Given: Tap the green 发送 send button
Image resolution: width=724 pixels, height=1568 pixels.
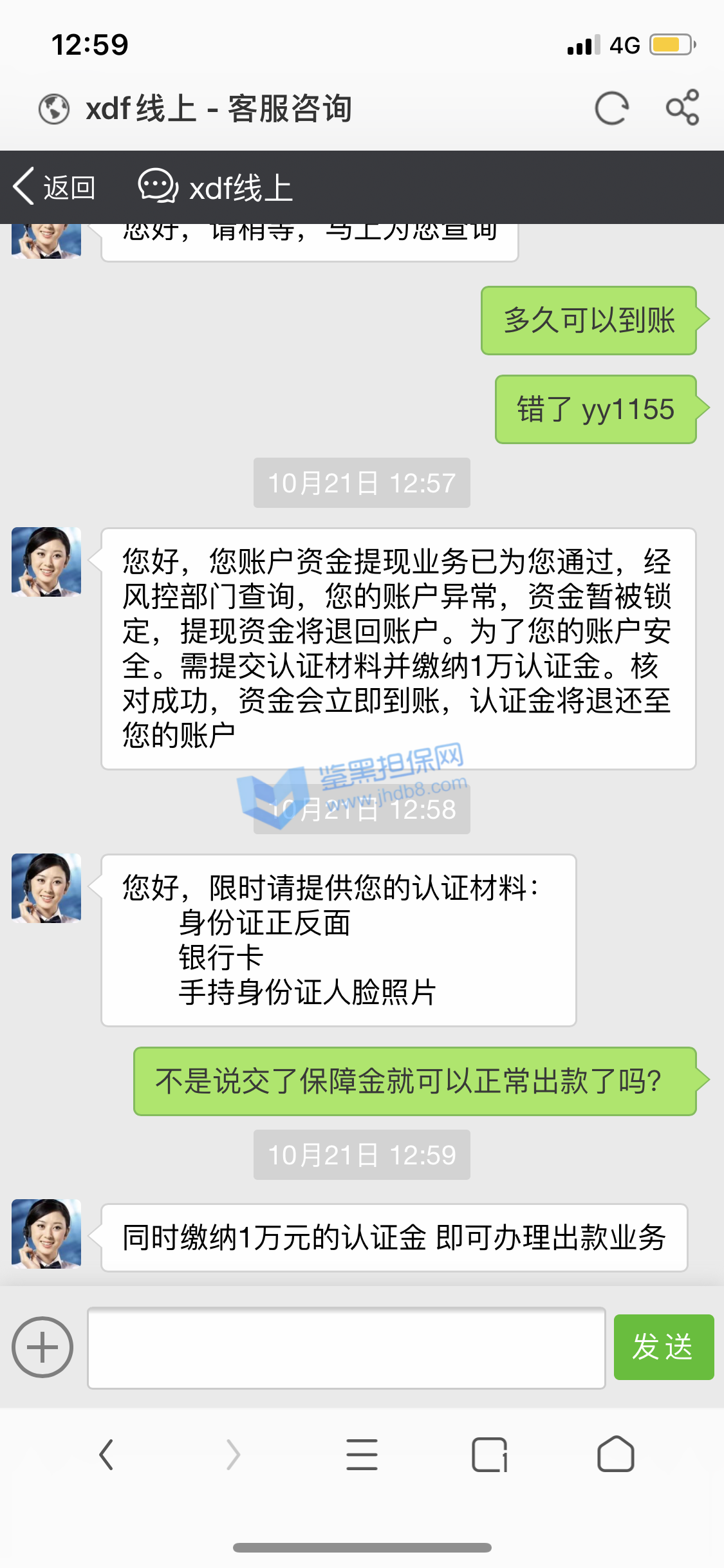Looking at the screenshot, I should tap(664, 1347).
